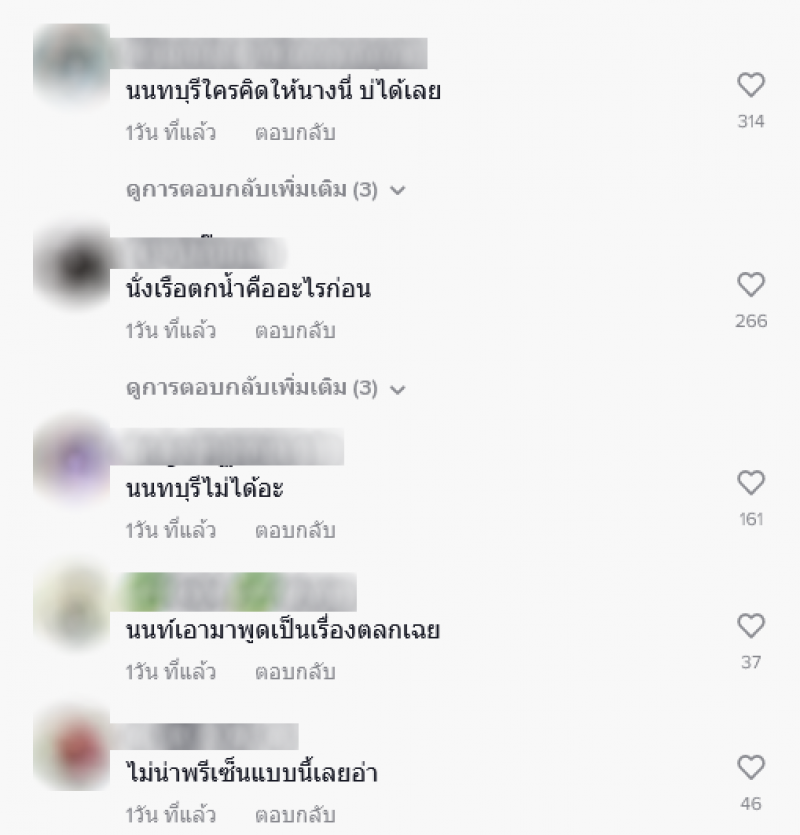Viewport: 800px width, 835px height.
Task: Expand 3 more replies under 'นั่งเรือตกน้ำคืออะไรก่อน'
Action: tap(265, 388)
